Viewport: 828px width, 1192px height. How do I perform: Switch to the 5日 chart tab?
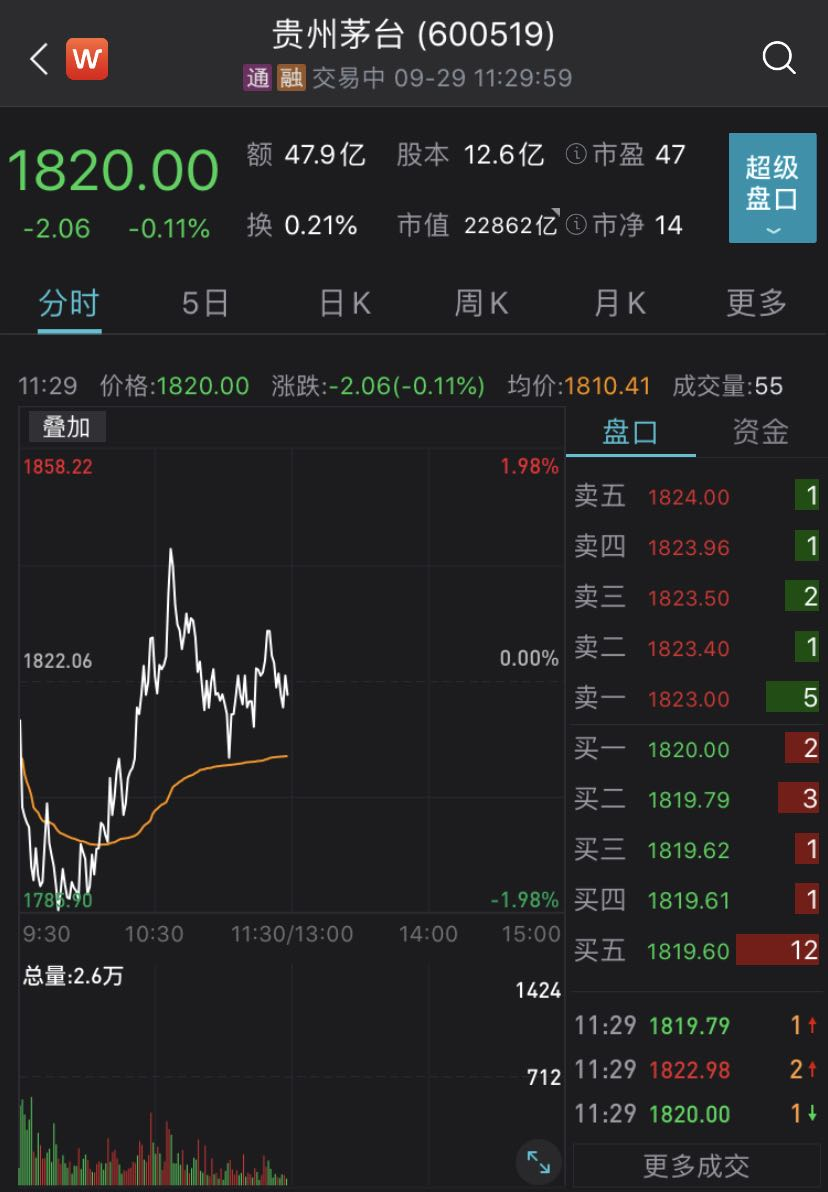tap(205, 303)
